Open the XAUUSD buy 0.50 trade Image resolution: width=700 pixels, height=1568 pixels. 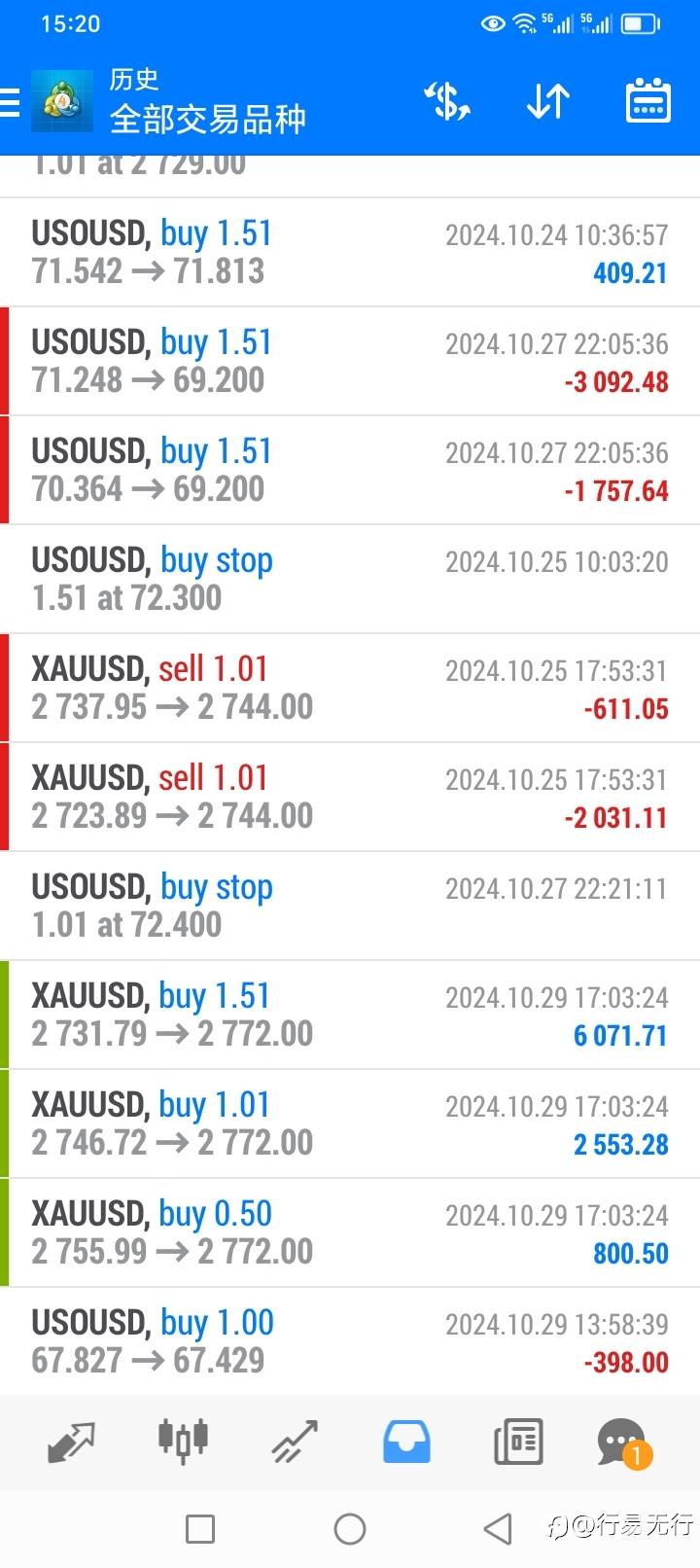(x=350, y=1233)
